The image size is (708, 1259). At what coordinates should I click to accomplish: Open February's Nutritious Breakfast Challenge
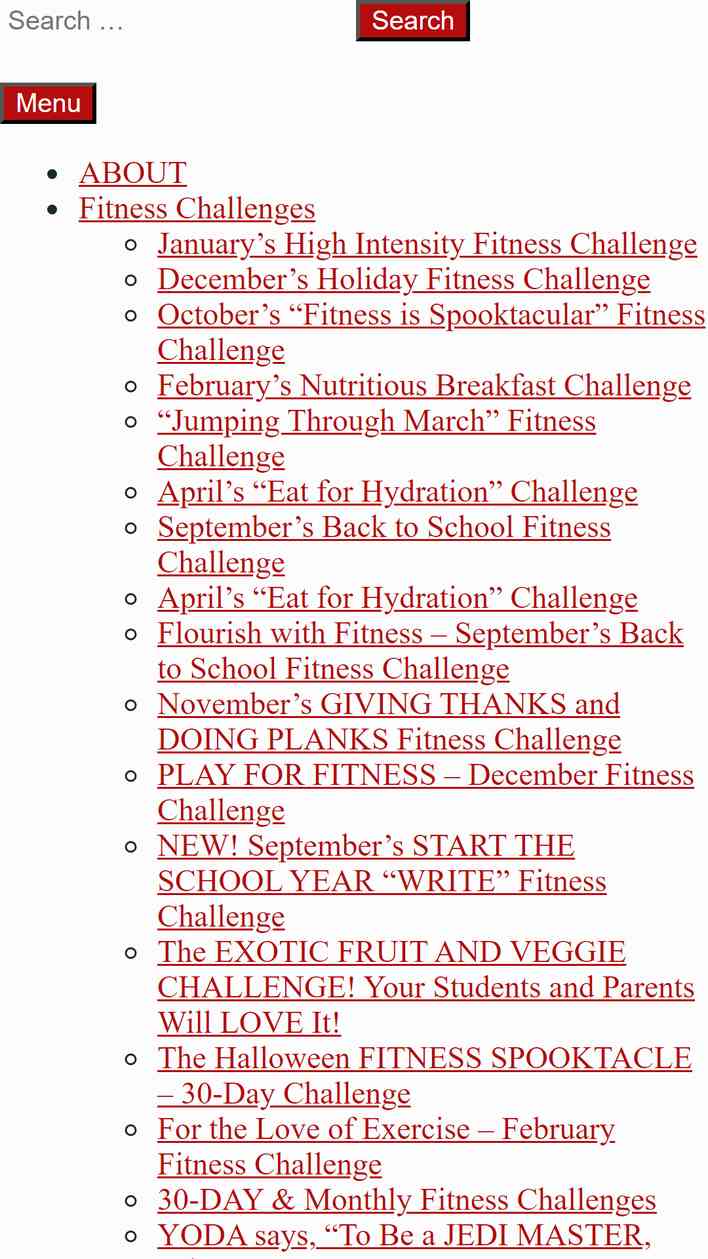click(424, 386)
